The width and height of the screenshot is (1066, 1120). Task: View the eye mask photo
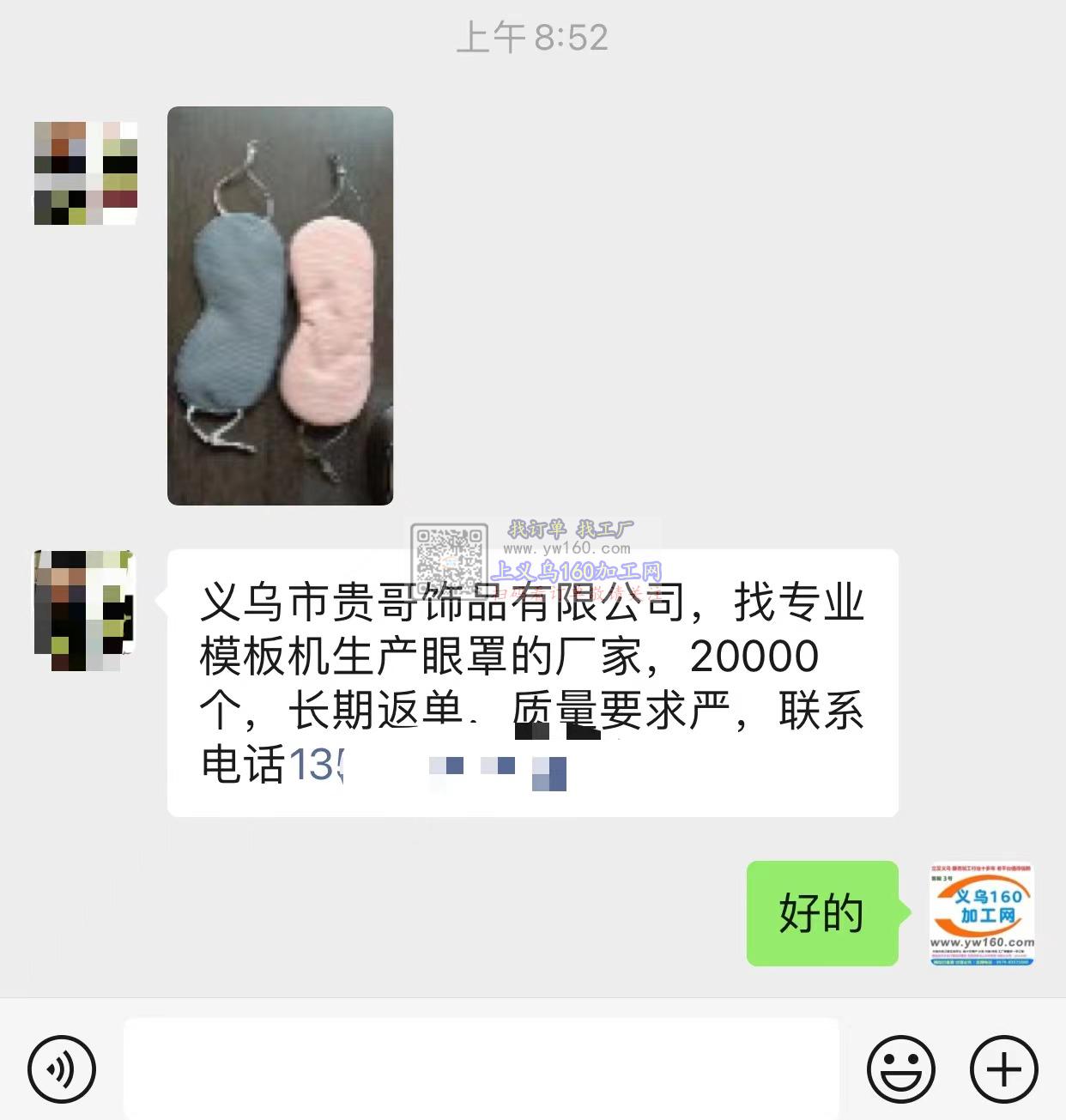click(x=280, y=306)
